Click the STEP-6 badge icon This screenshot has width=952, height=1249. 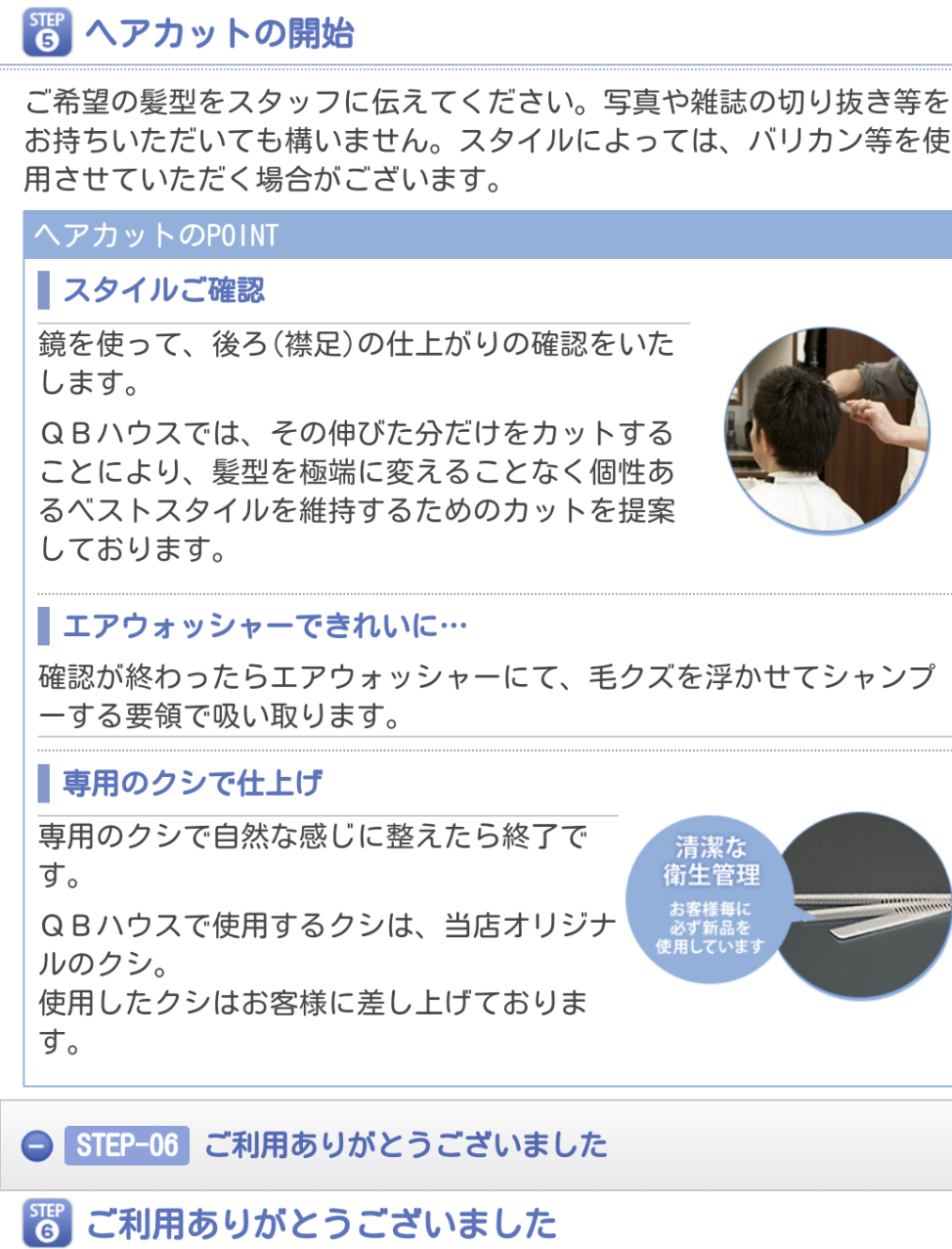coord(48,1223)
